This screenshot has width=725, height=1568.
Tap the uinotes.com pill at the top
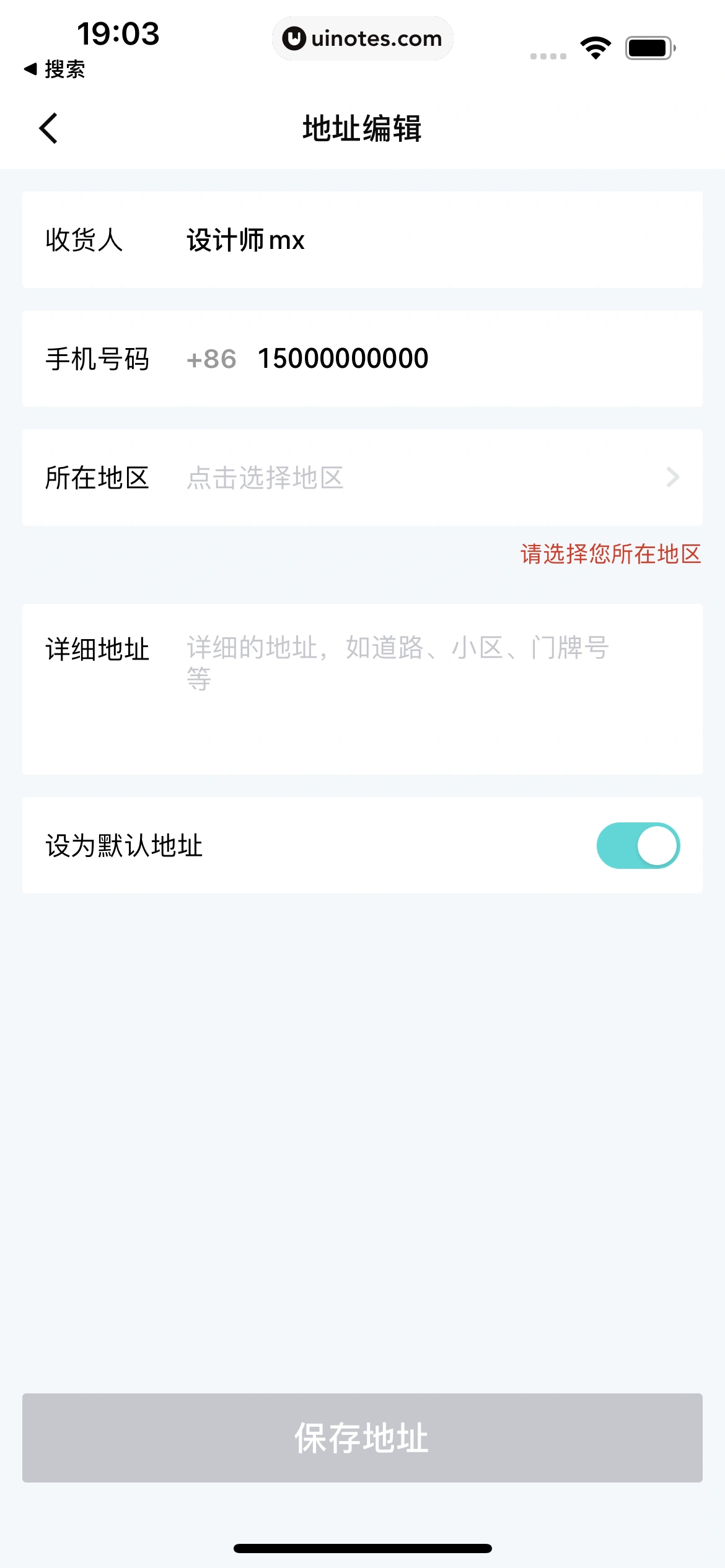tap(362, 38)
